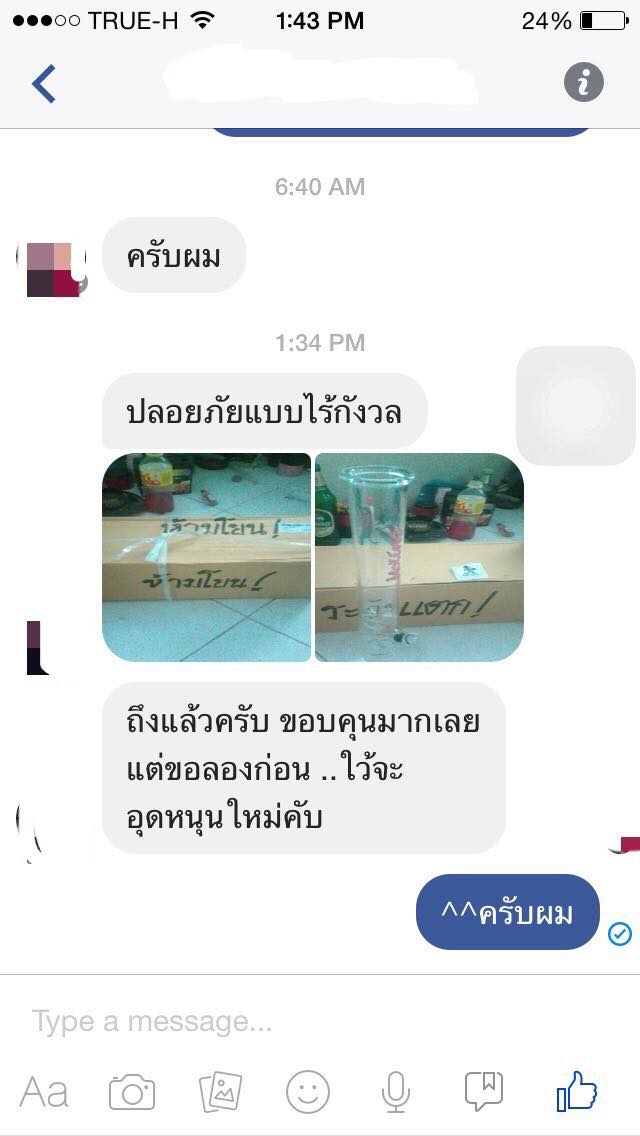Go back to the conversation list
Image resolution: width=640 pixels, height=1136 pixels.
(x=44, y=84)
